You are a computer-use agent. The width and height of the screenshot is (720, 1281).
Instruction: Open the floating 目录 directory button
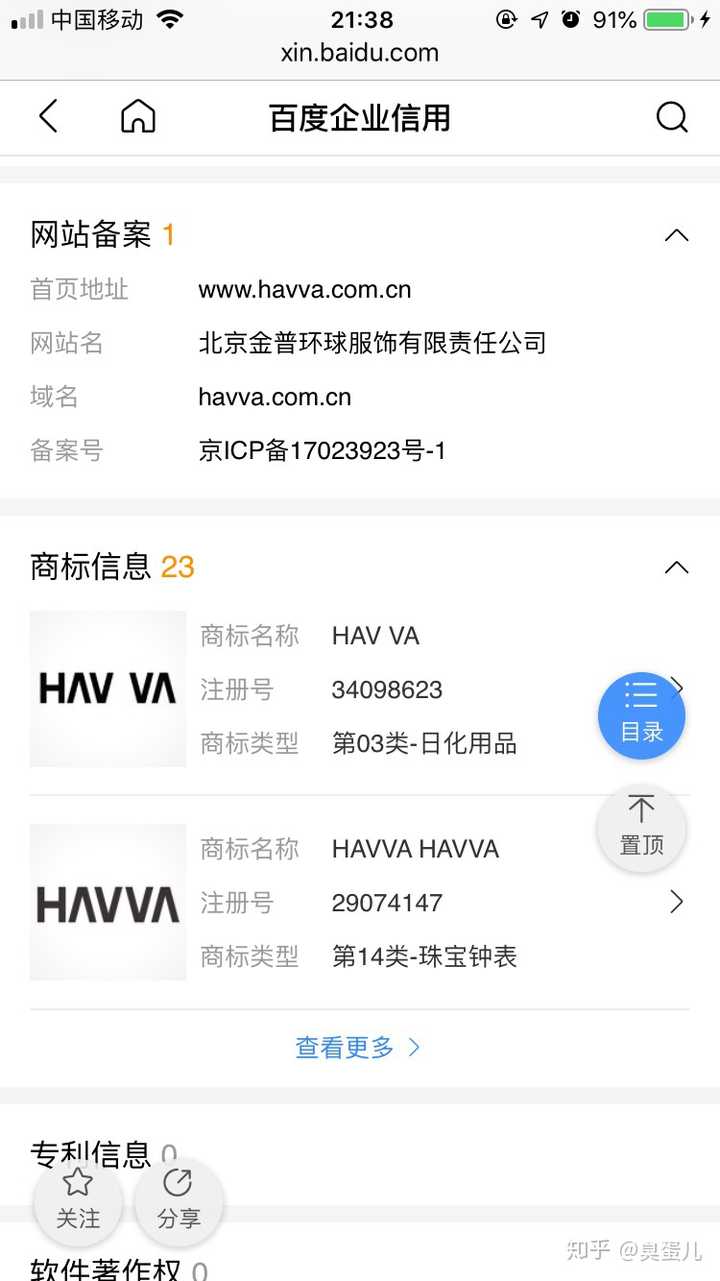[641, 714]
